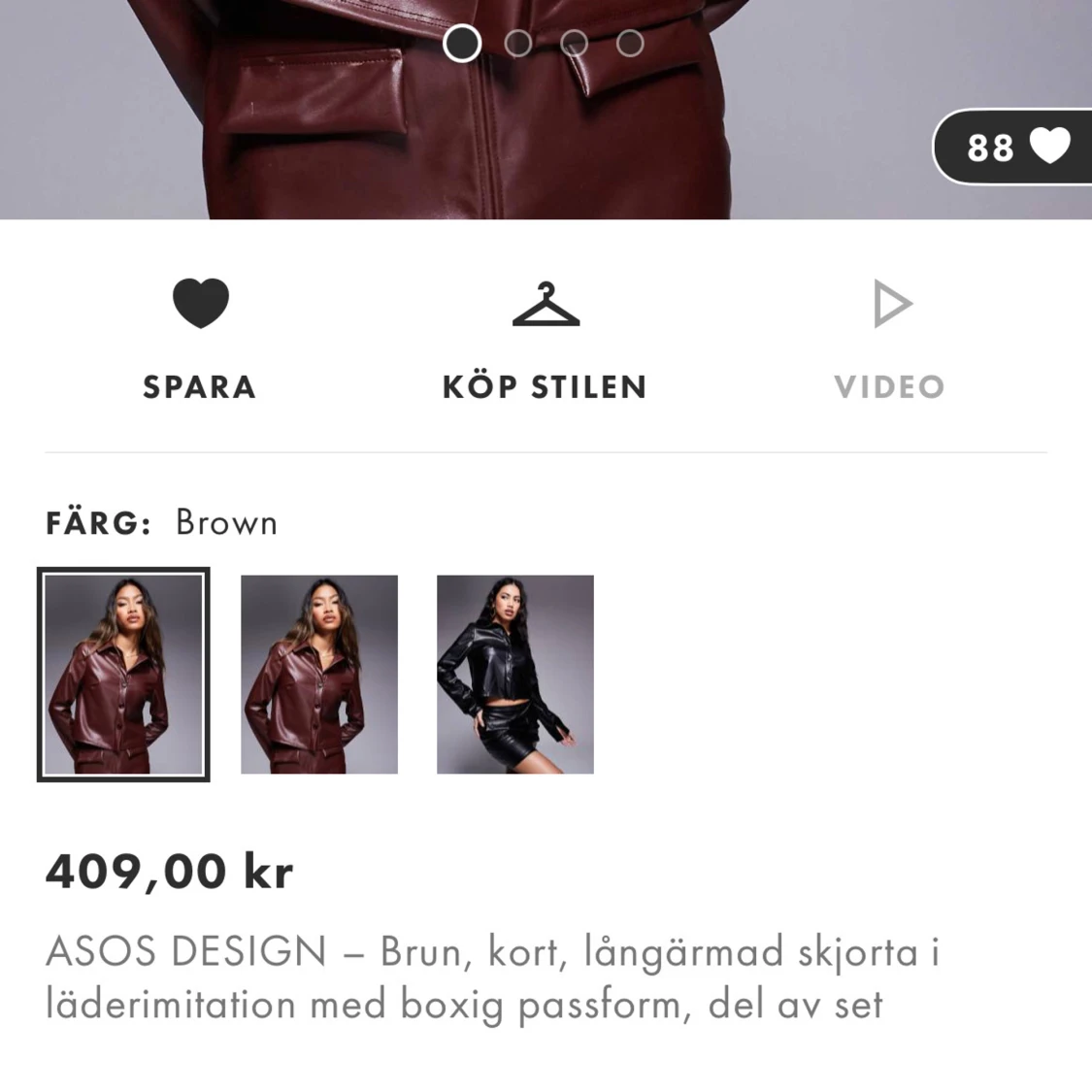
Task: Jump to the fourth image dot
Action: click(630, 44)
